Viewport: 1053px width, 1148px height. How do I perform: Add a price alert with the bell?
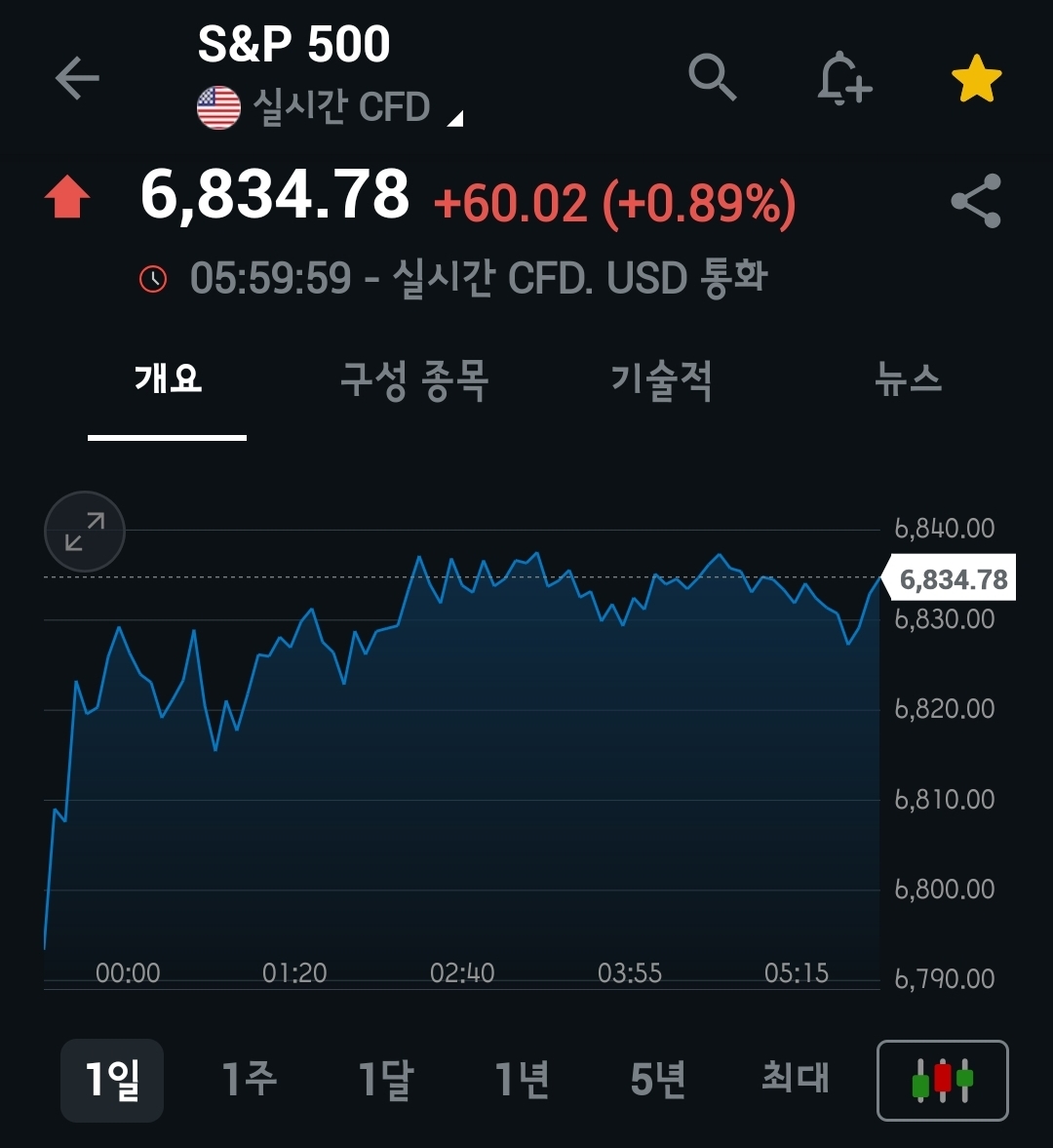[x=843, y=78]
